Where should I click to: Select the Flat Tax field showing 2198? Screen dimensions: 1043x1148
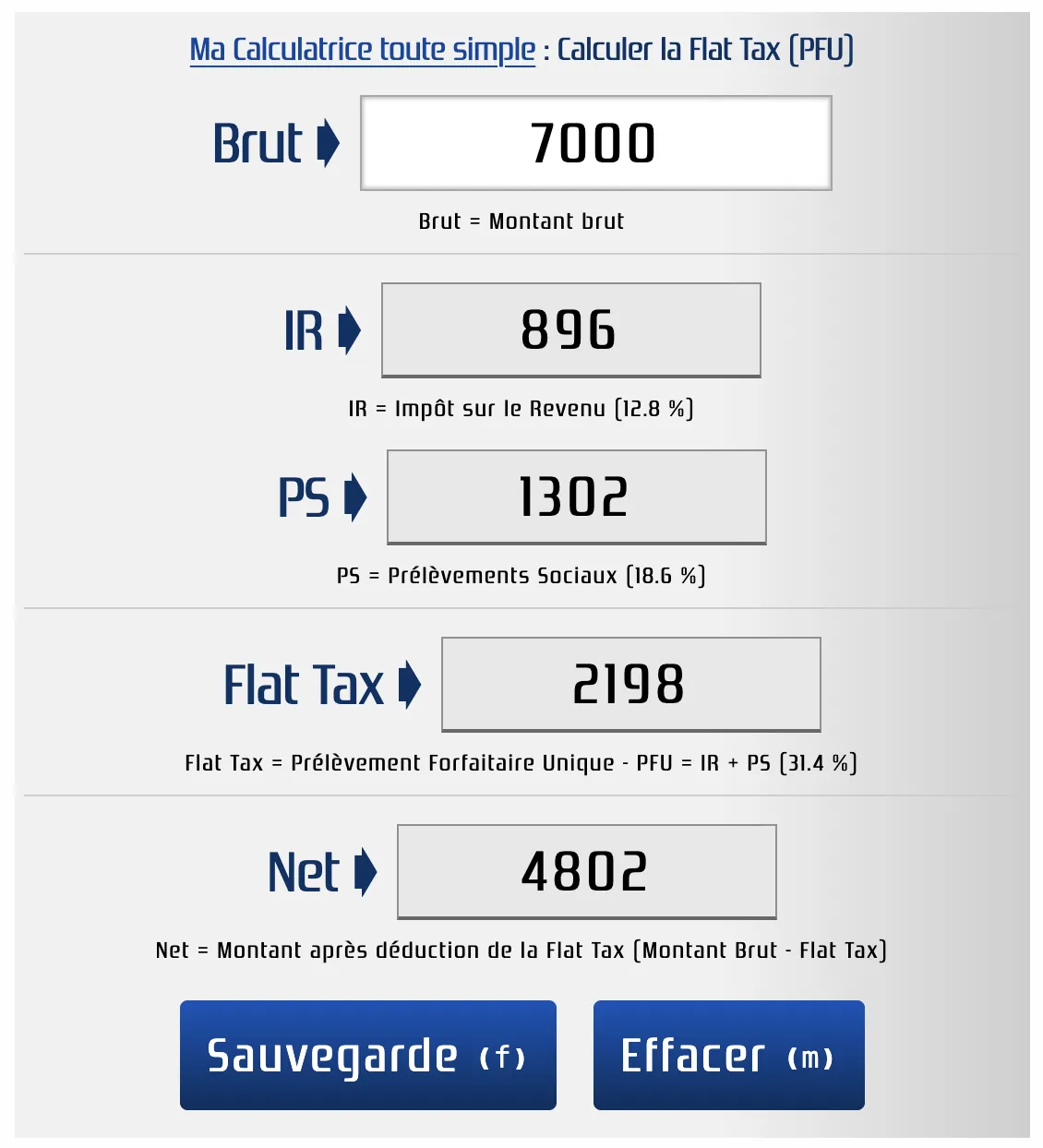pos(630,684)
